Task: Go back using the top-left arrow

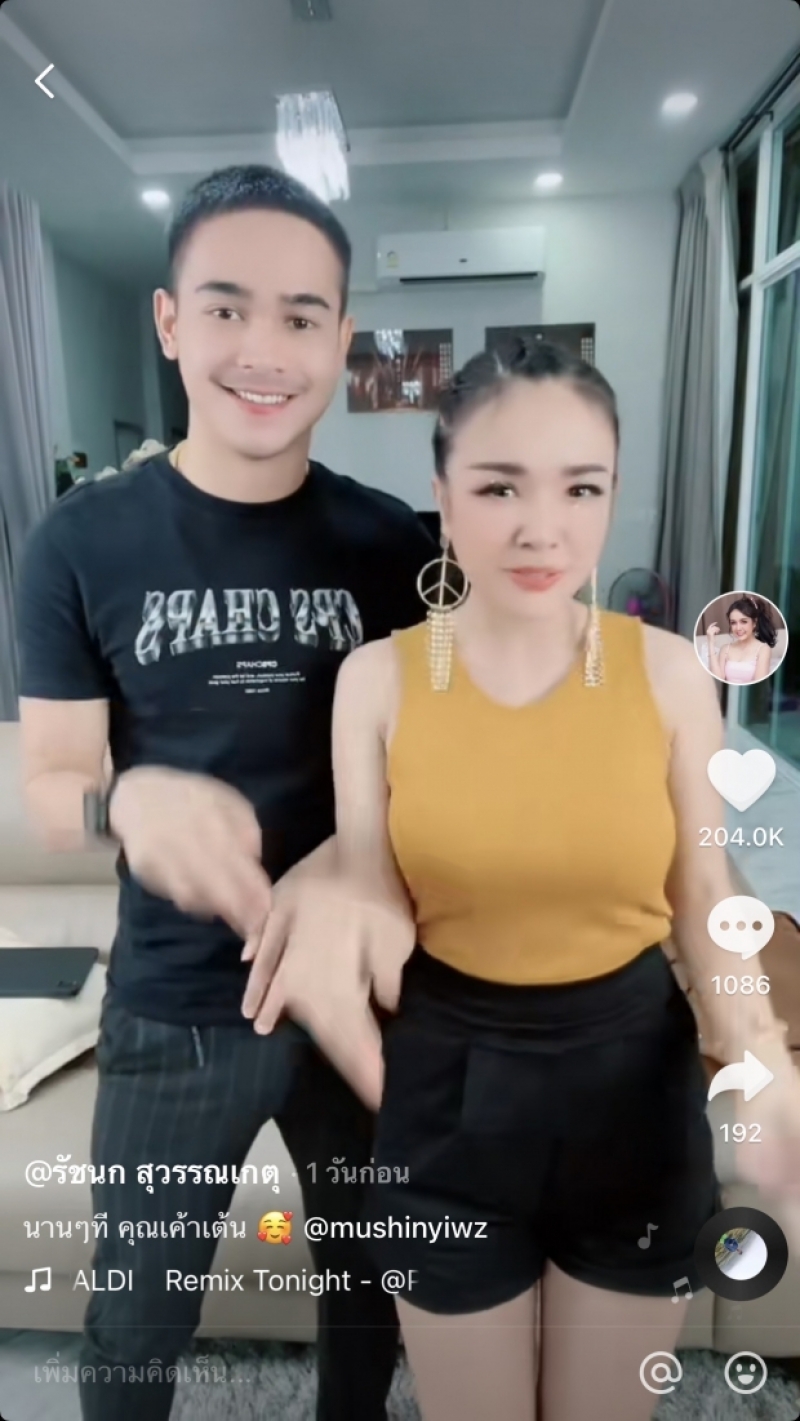Action: pos(44,81)
